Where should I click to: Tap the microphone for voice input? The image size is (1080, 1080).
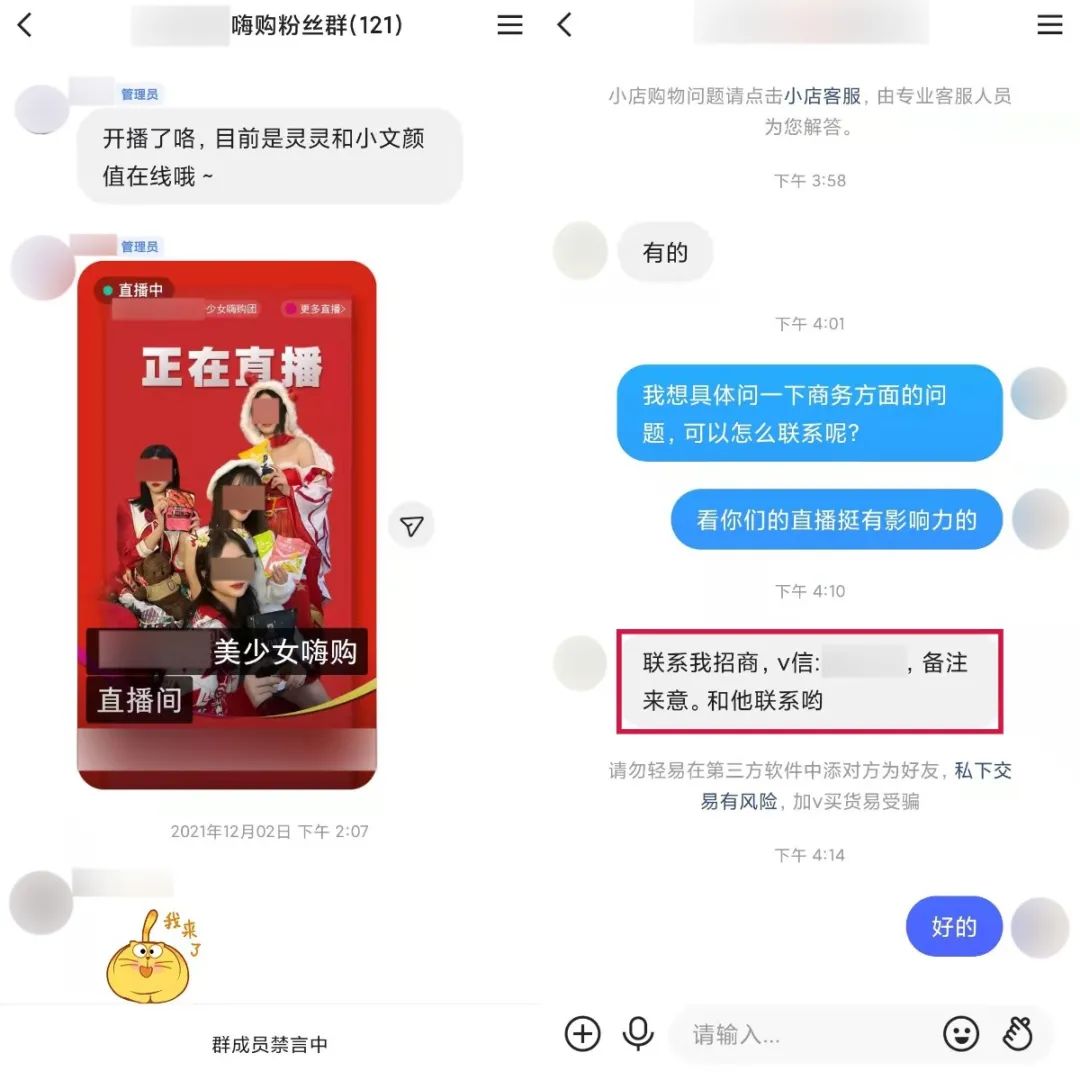pyautogui.click(x=638, y=1033)
